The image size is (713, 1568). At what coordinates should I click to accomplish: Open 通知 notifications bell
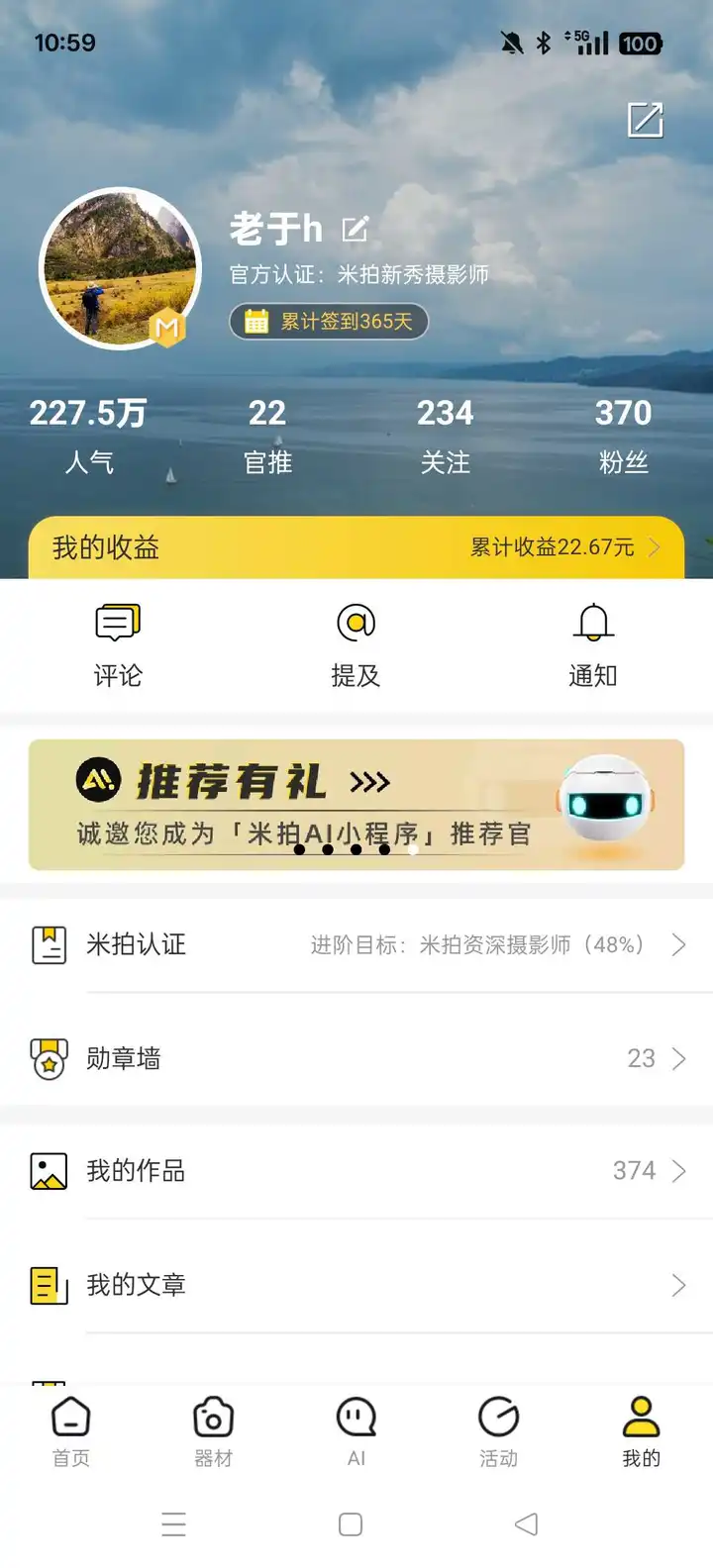tap(593, 645)
